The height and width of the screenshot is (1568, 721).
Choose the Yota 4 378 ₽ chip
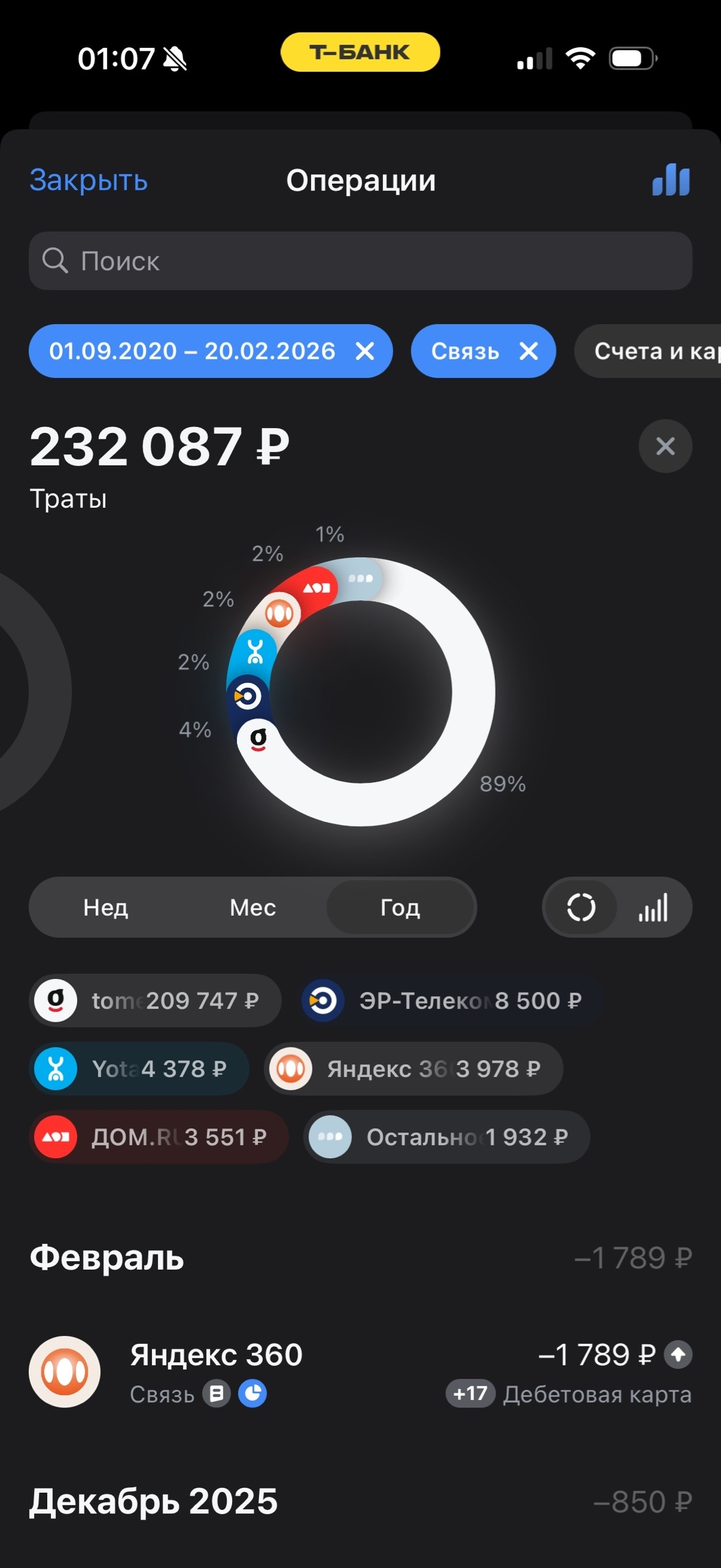point(139,1069)
